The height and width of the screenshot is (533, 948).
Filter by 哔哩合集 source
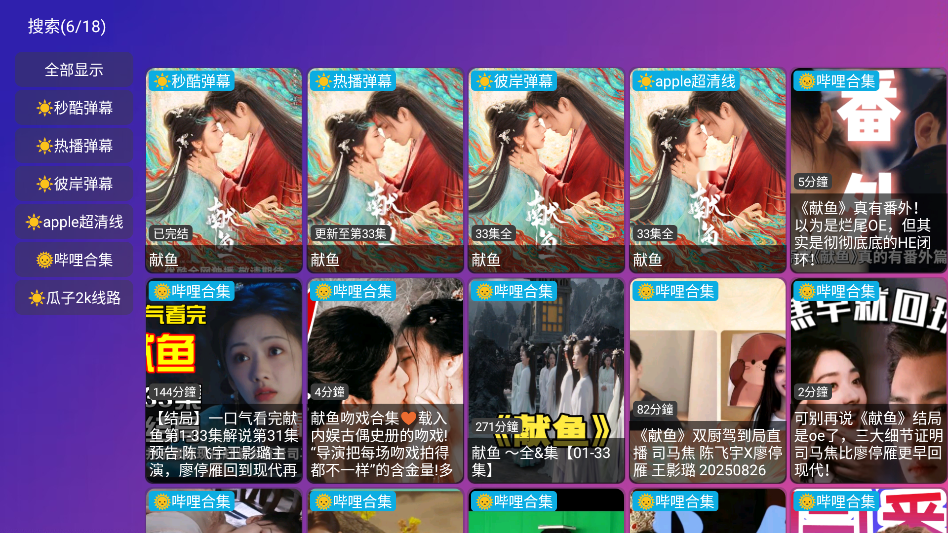(74, 260)
